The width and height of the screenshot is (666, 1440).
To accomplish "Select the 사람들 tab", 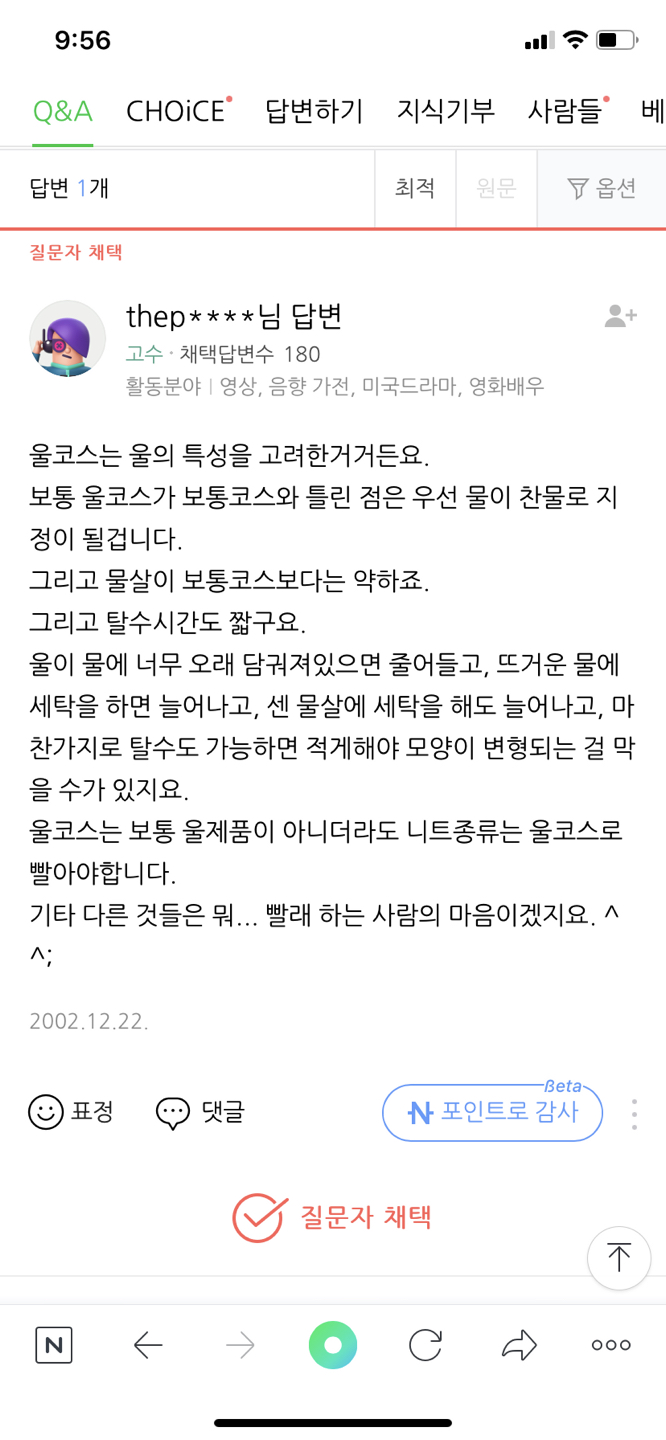I will (x=567, y=111).
